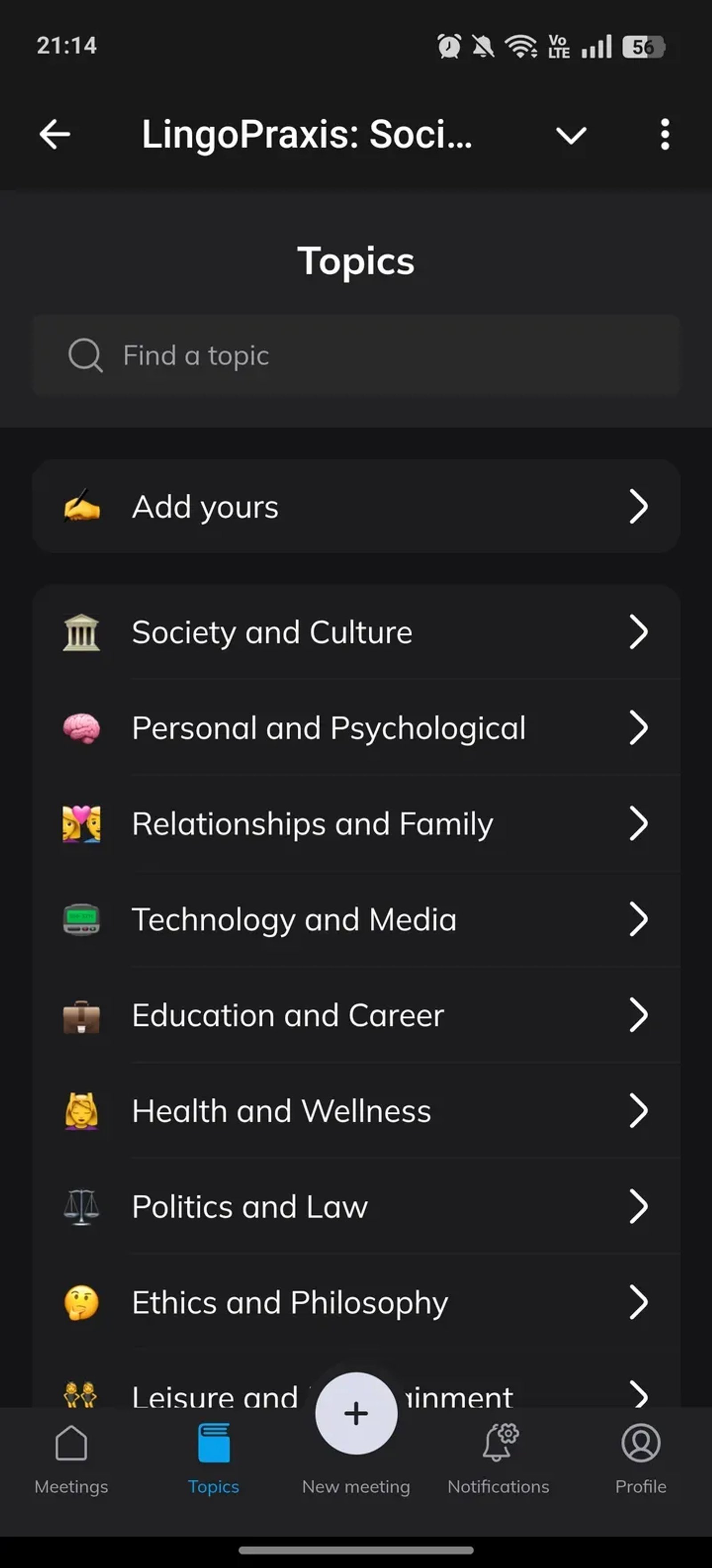Switch to the Meetings tab
The width and height of the screenshot is (712, 1568).
click(71, 1461)
